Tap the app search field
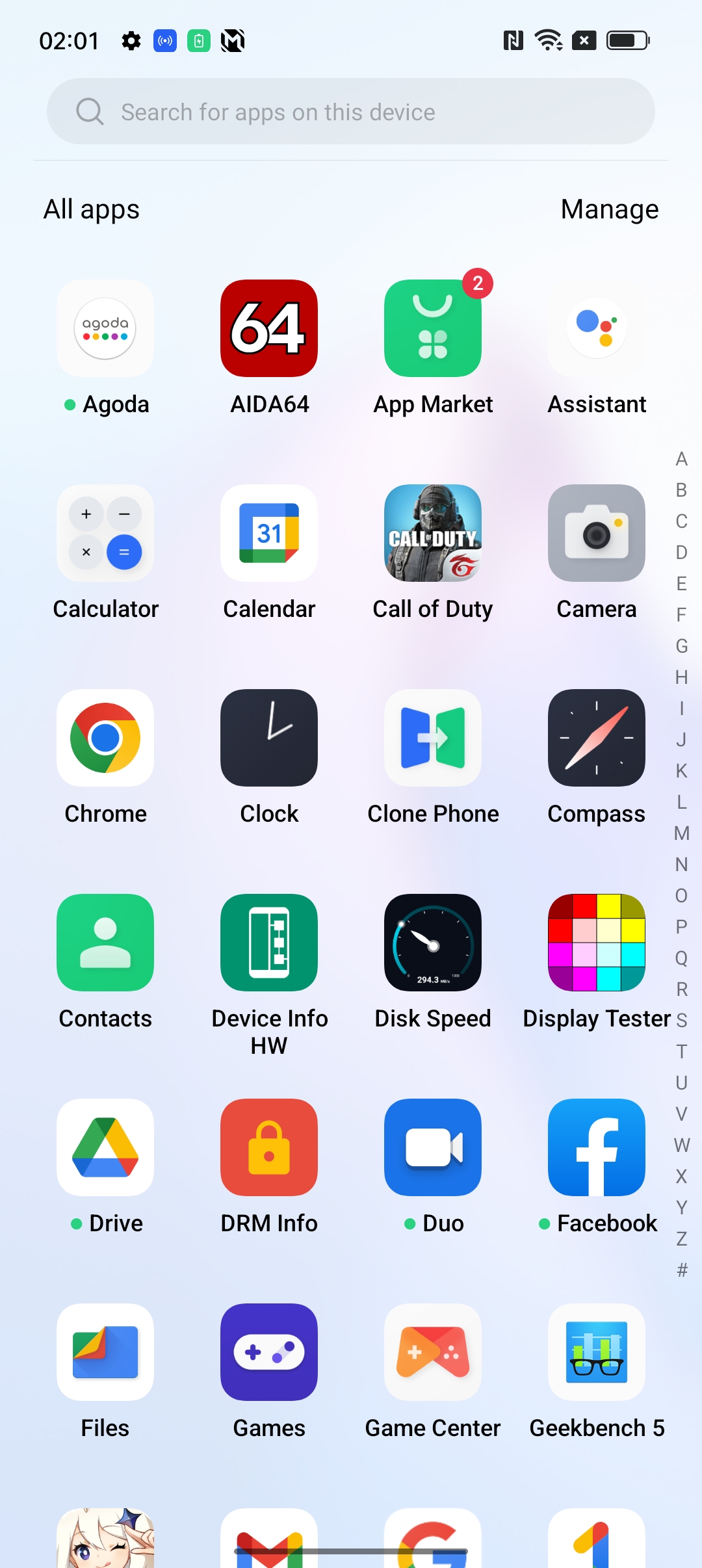The image size is (702, 1568). pyautogui.click(x=351, y=112)
